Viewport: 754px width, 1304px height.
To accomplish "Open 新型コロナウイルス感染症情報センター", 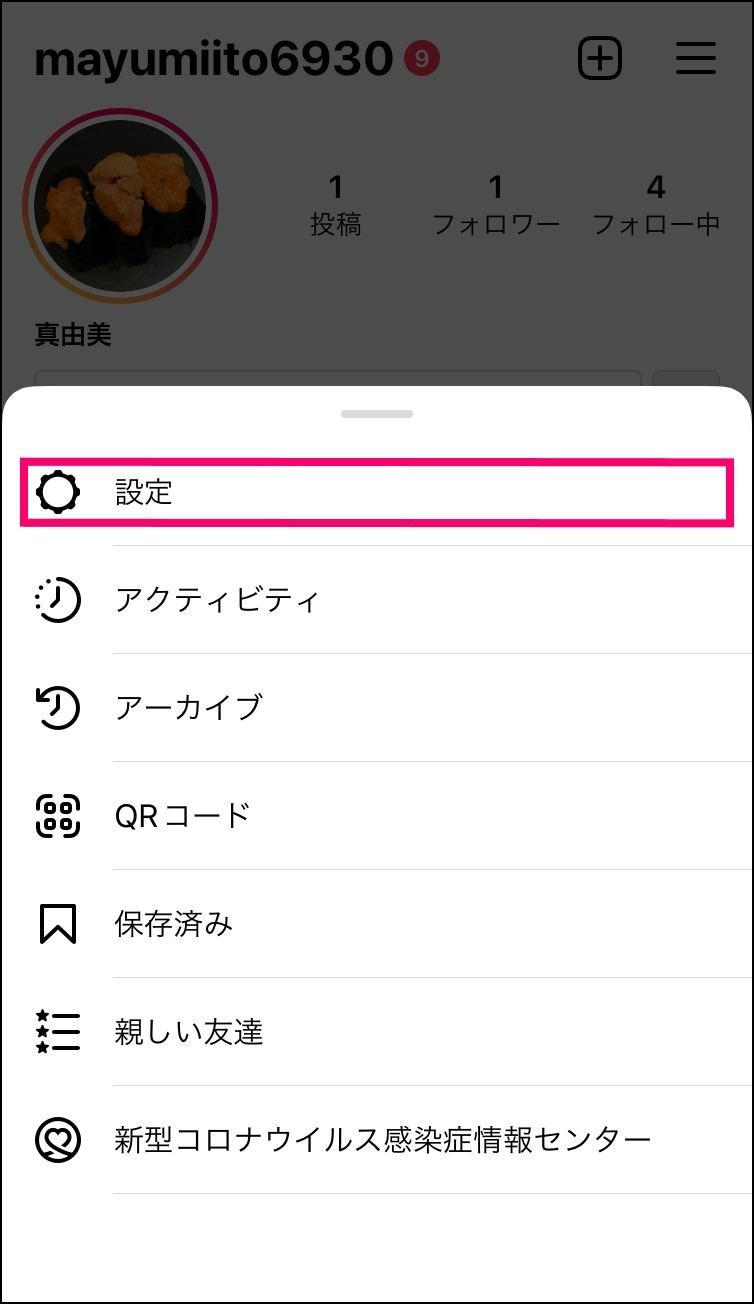I will 376,1140.
